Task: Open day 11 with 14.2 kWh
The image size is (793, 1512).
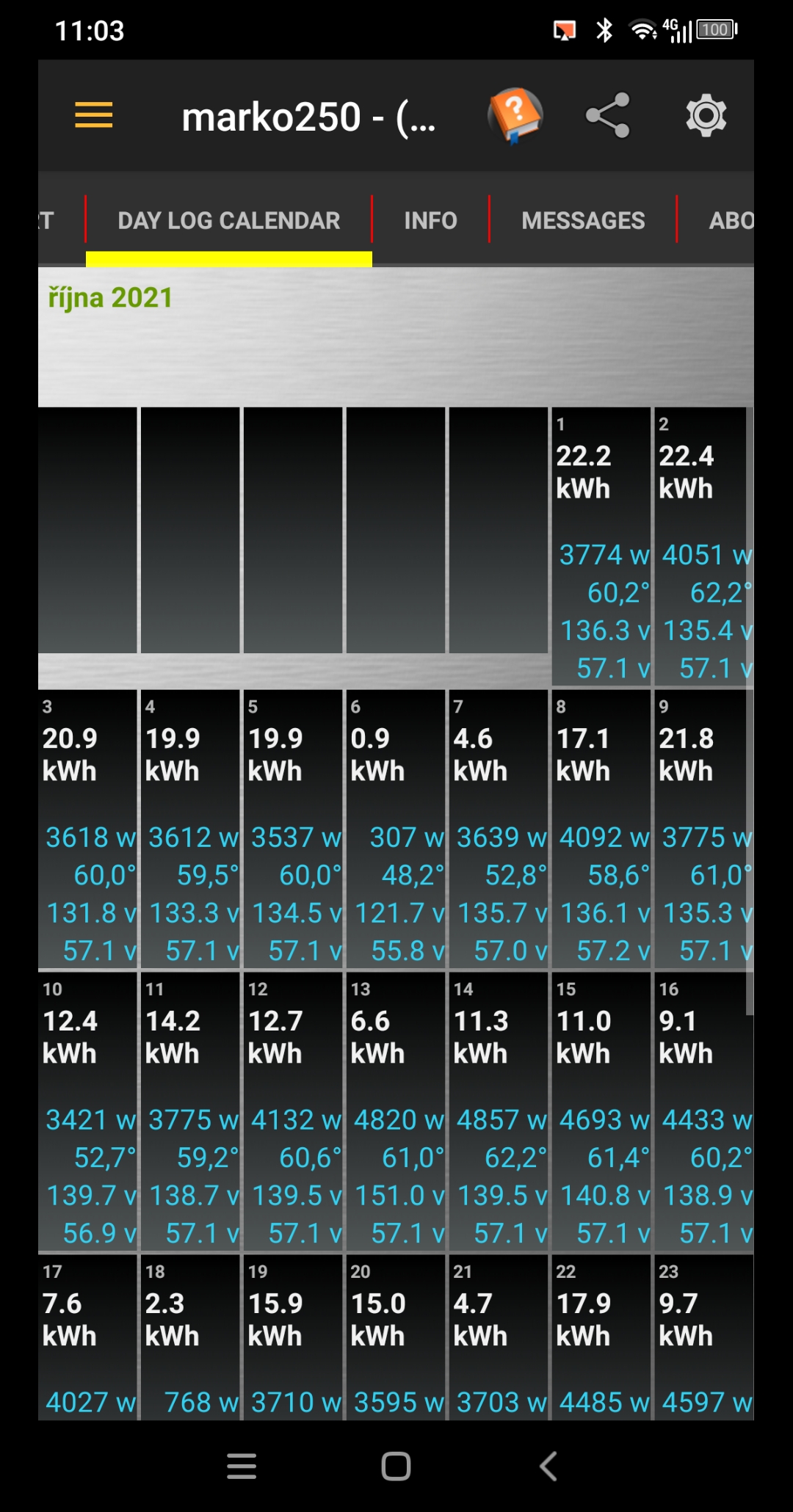Action: [x=190, y=1112]
